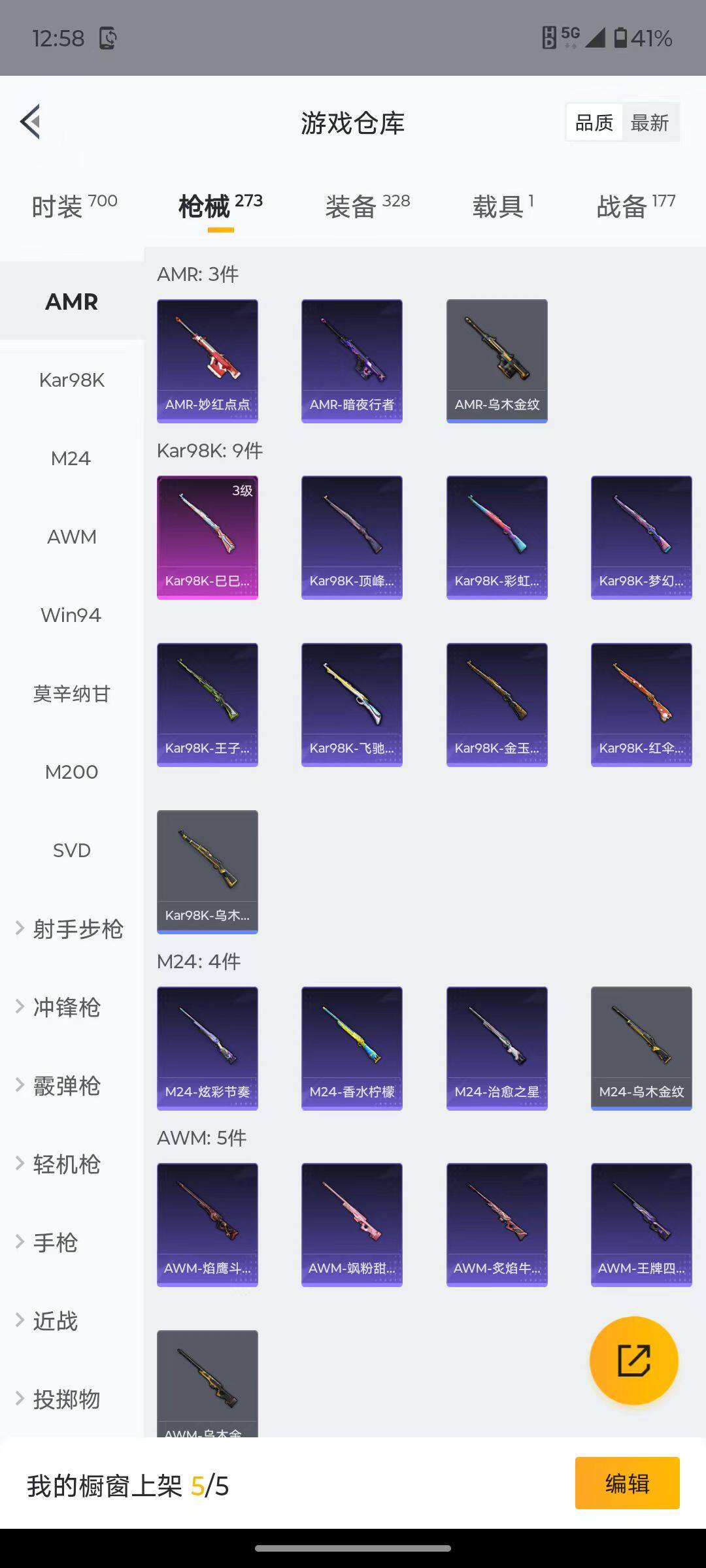View the AMR-暗夜行者 skin
The image size is (706, 1568).
tap(352, 361)
